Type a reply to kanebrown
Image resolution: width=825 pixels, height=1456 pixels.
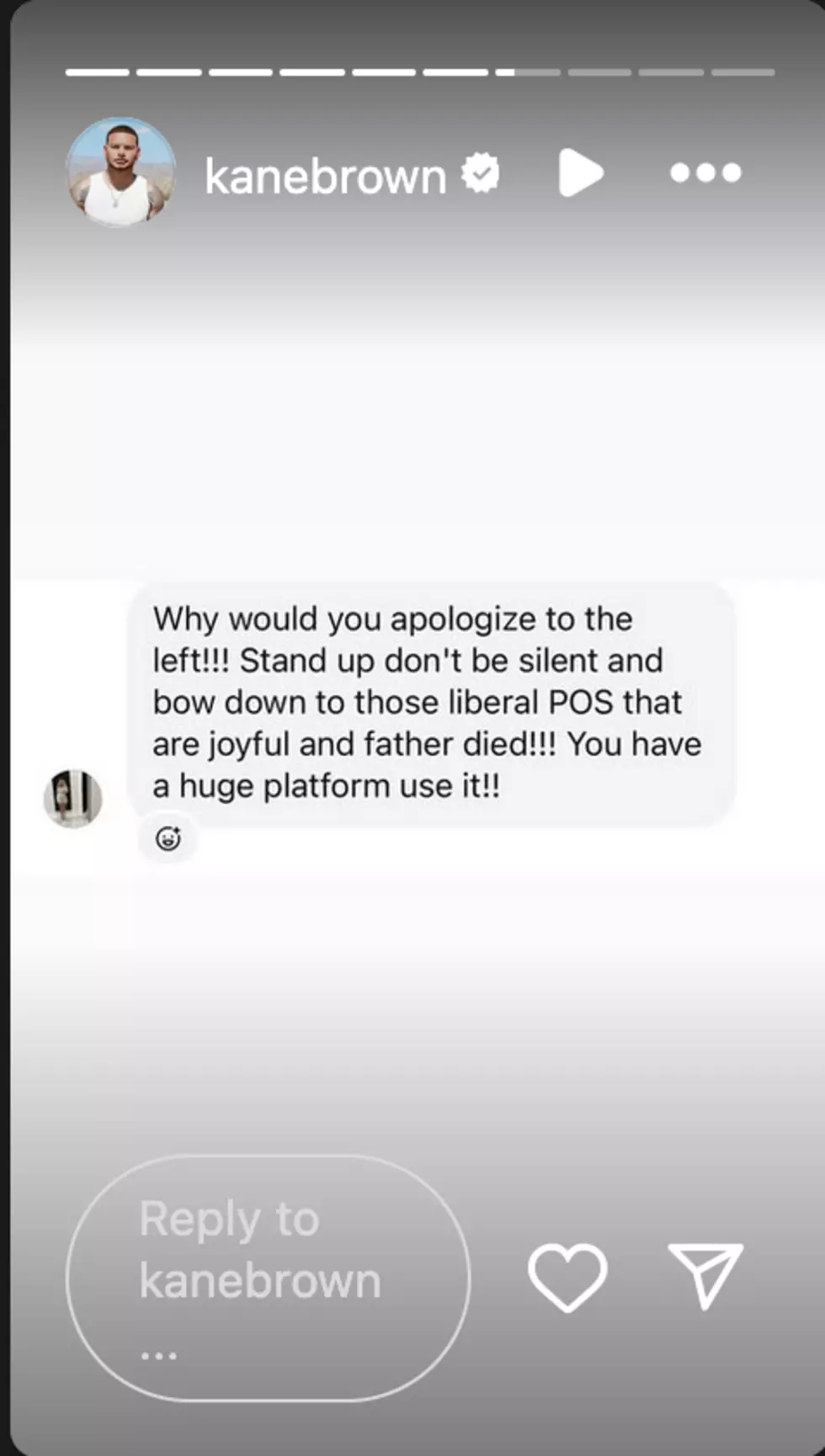268,1278
